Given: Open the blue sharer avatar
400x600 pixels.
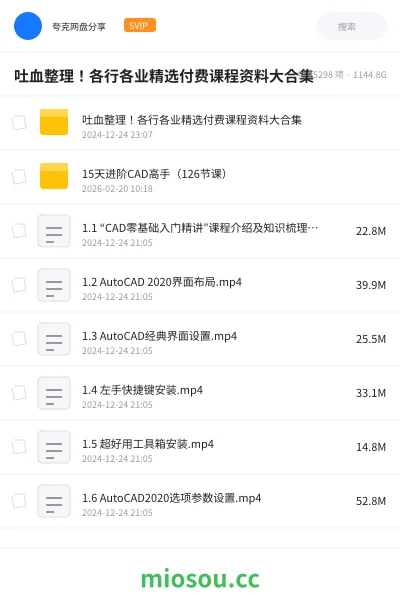Looking at the screenshot, I should click(28, 26).
